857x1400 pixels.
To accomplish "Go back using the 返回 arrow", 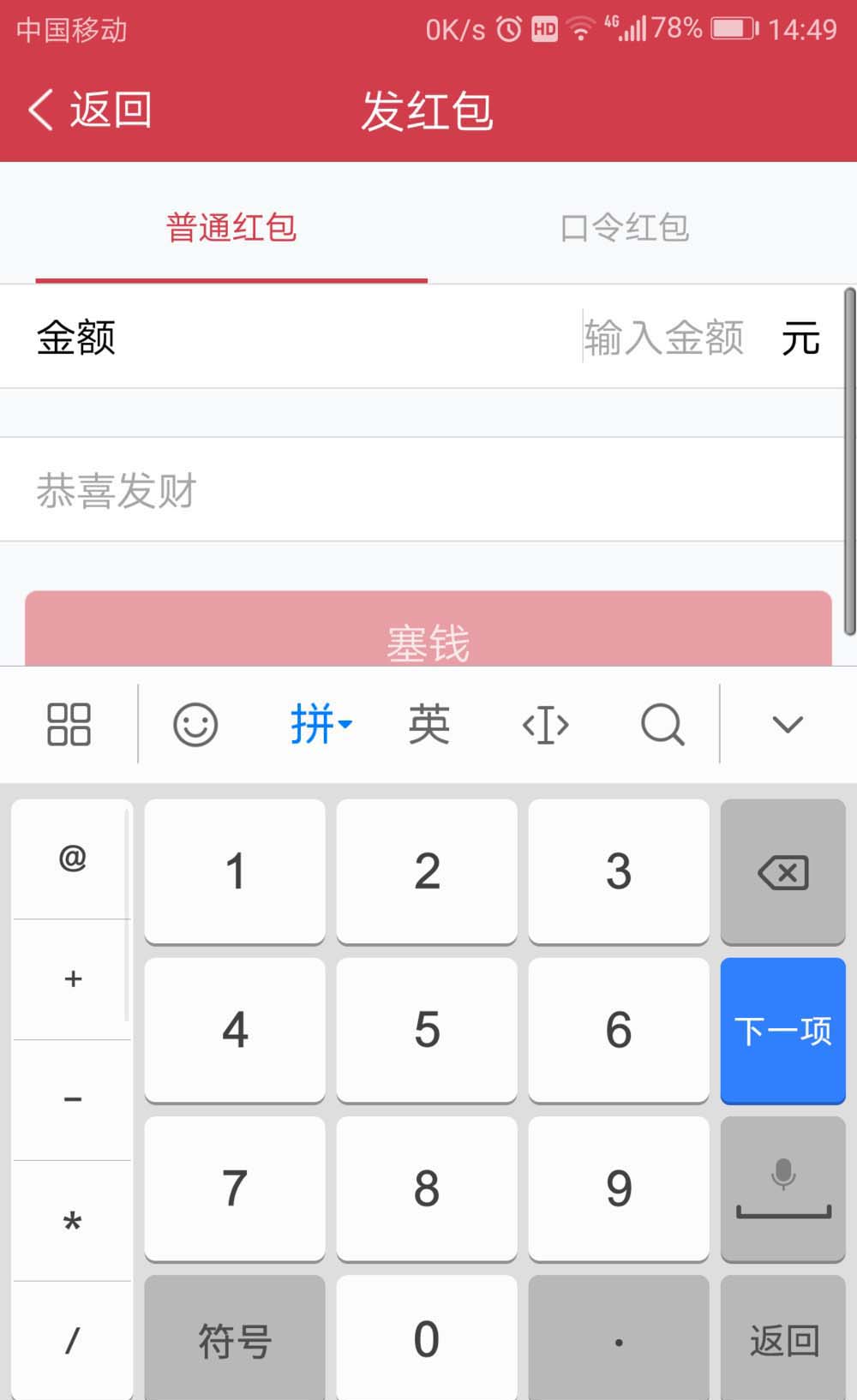I will coord(89,111).
